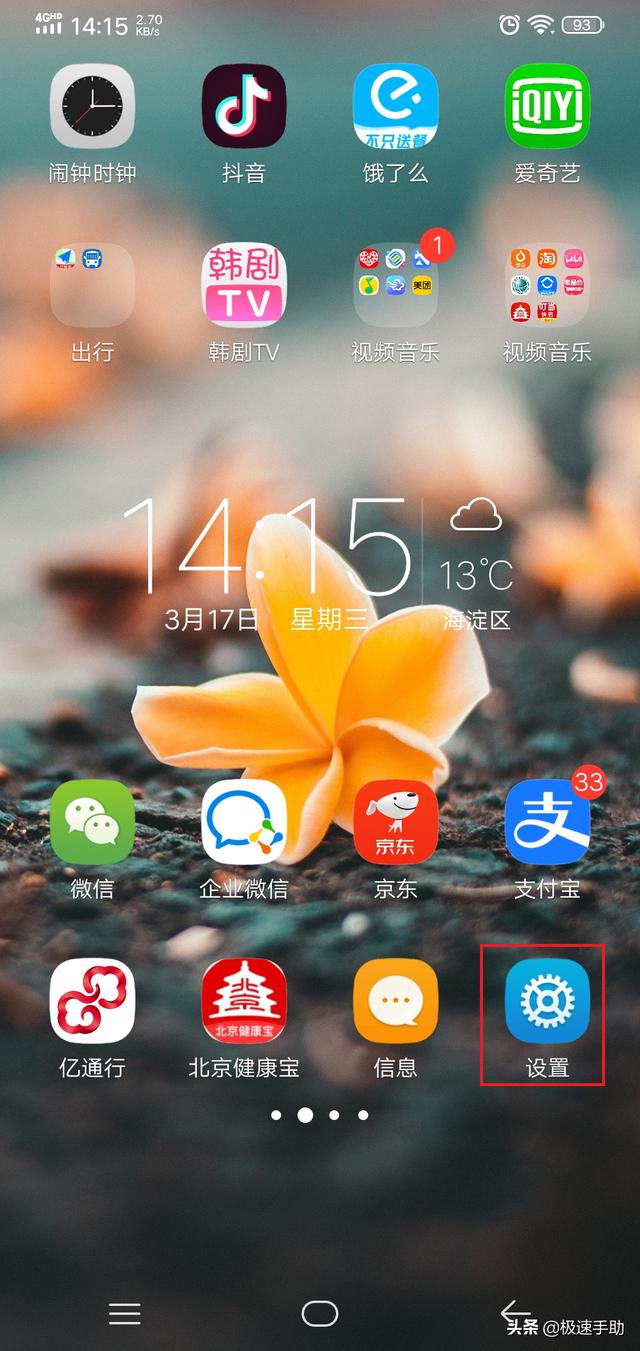
Task: Launch 支付宝 with 33 notifications
Action: coord(547,822)
